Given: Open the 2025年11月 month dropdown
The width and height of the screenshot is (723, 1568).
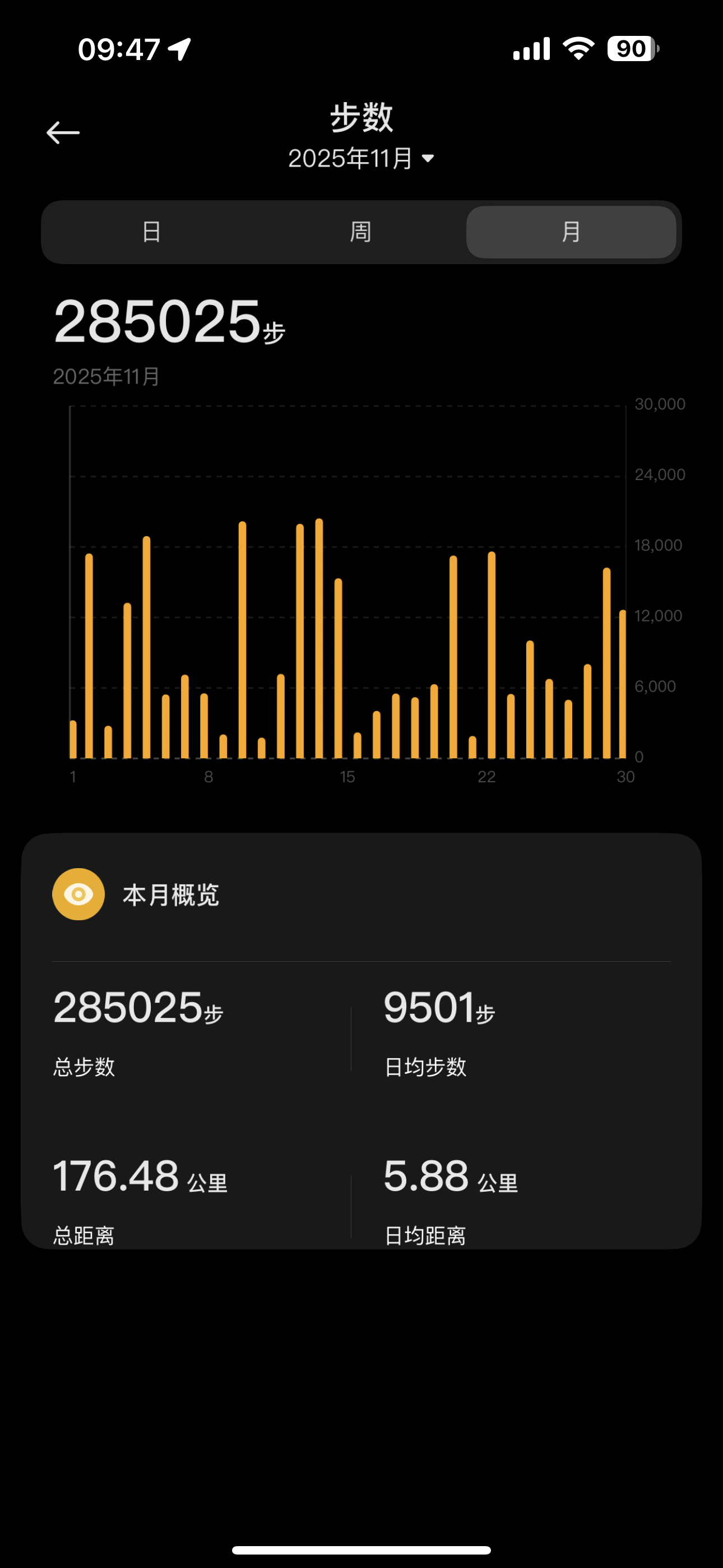Looking at the screenshot, I should tap(361, 159).
